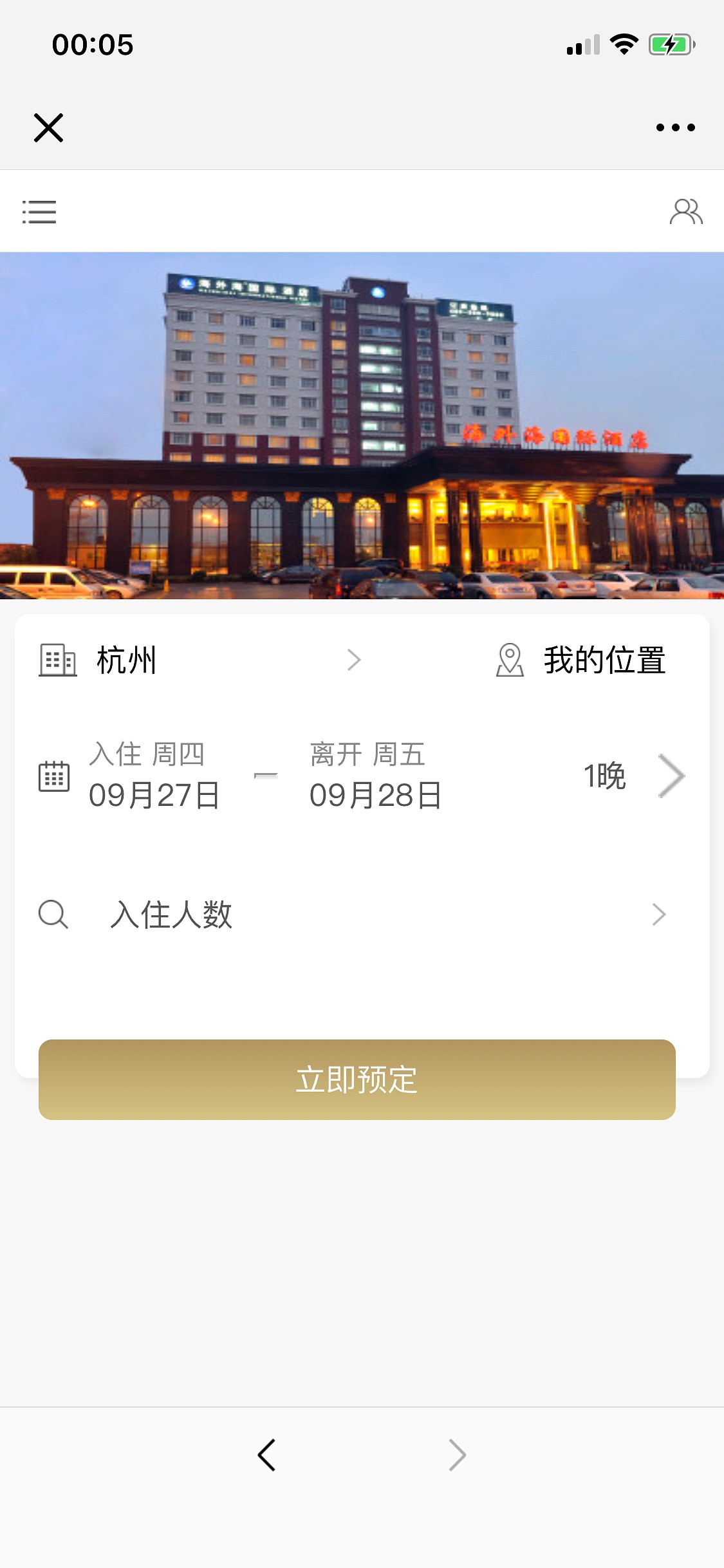Open the user account icon

click(685, 212)
